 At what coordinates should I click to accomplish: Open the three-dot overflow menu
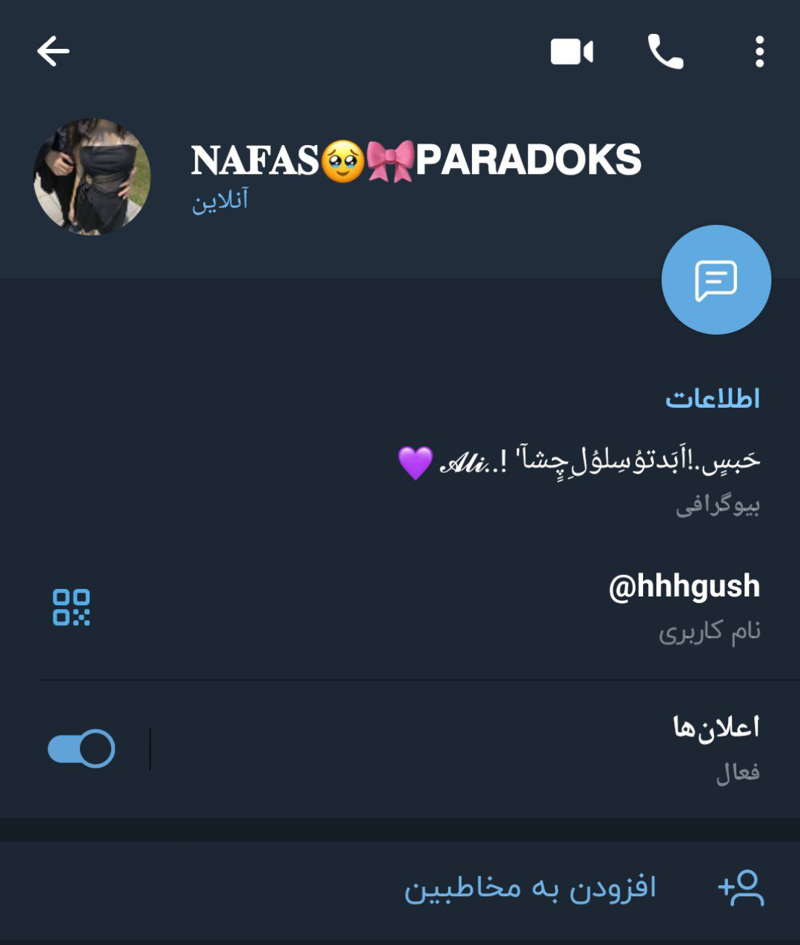point(760,51)
